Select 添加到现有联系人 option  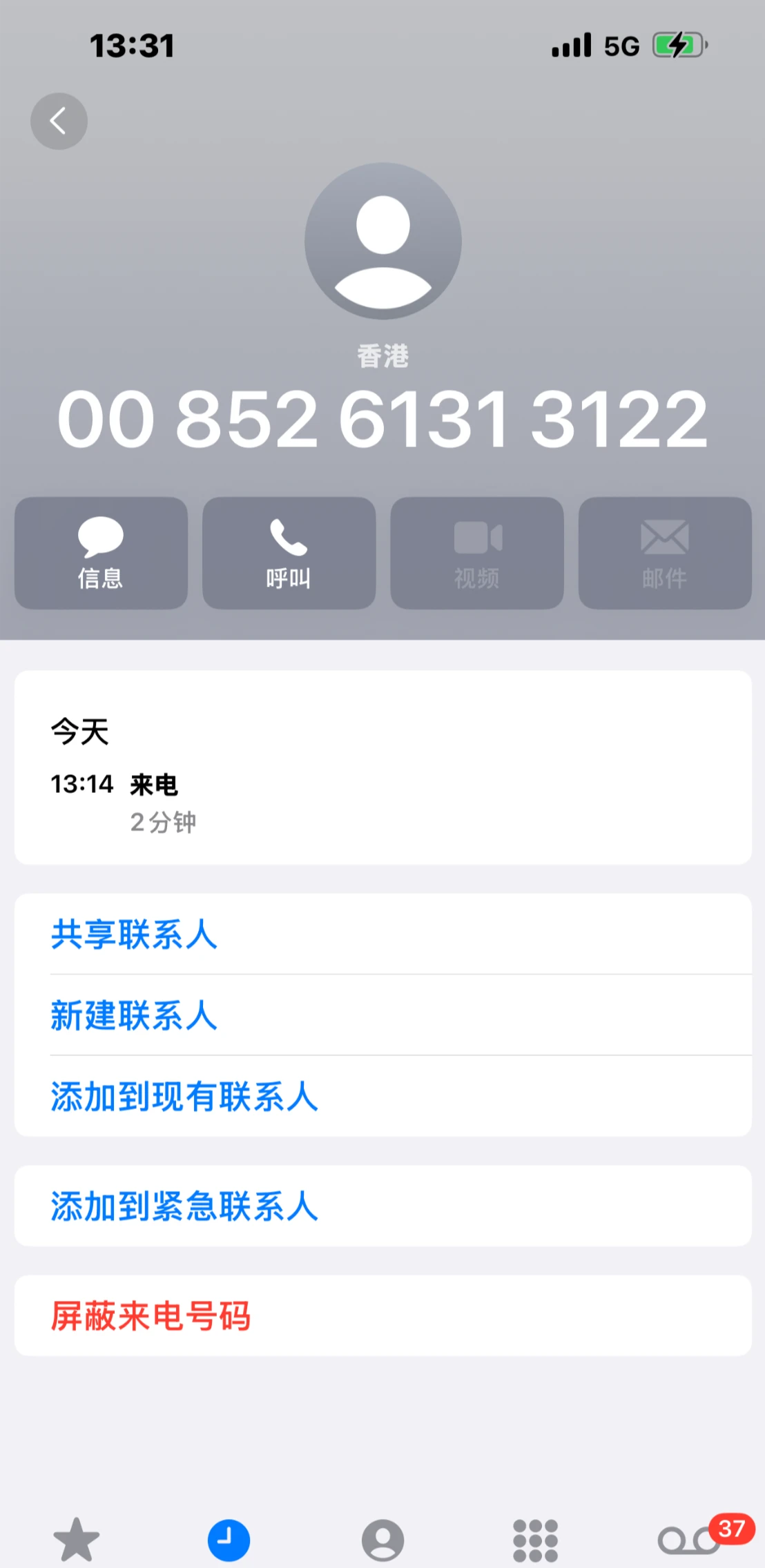point(184,1096)
